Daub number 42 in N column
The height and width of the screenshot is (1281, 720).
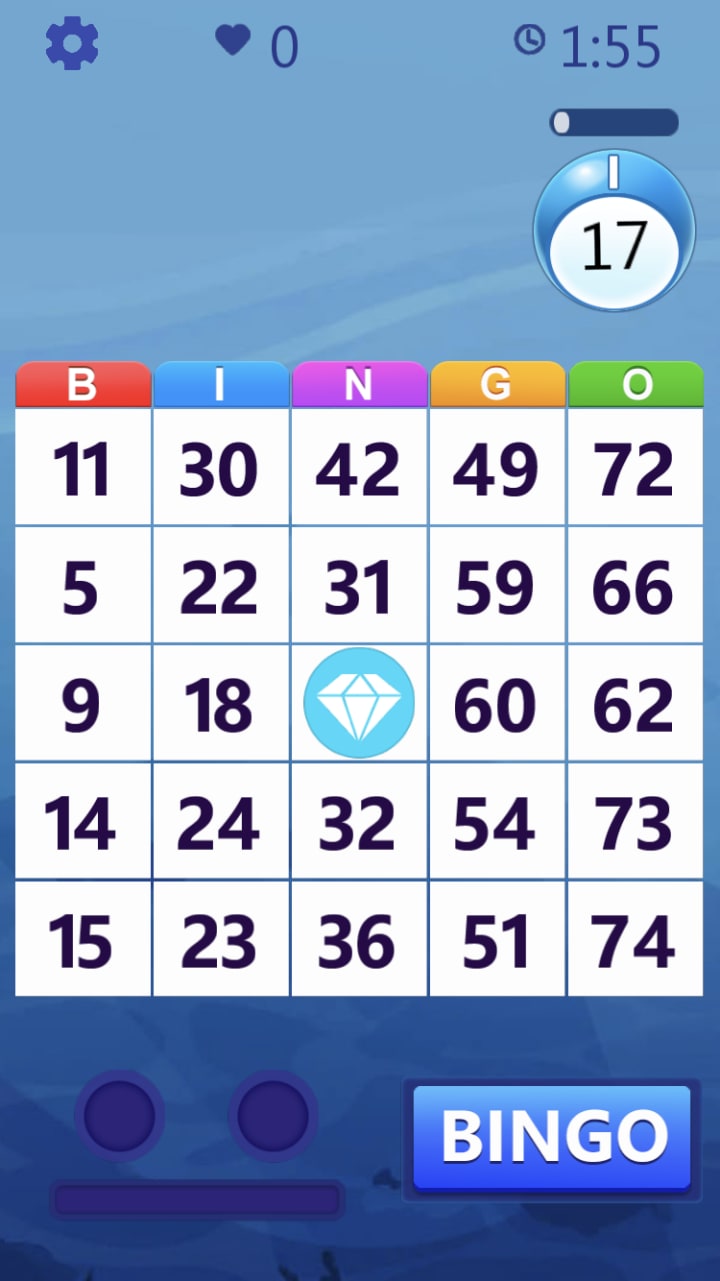click(x=359, y=467)
